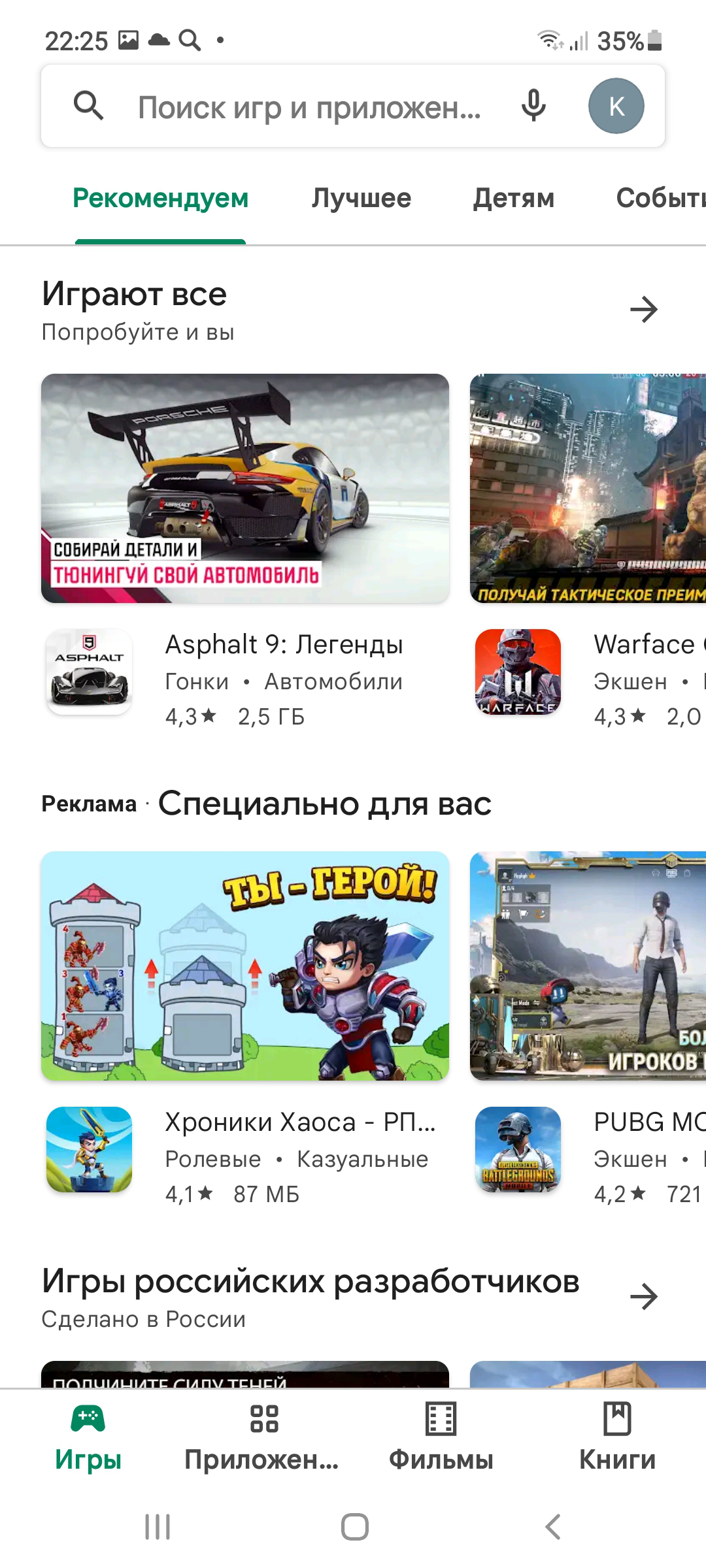Image resolution: width=706 pixels, height=1568 pixels.
Task: Go back with the system back button
Action: [x=553, y=1527]
